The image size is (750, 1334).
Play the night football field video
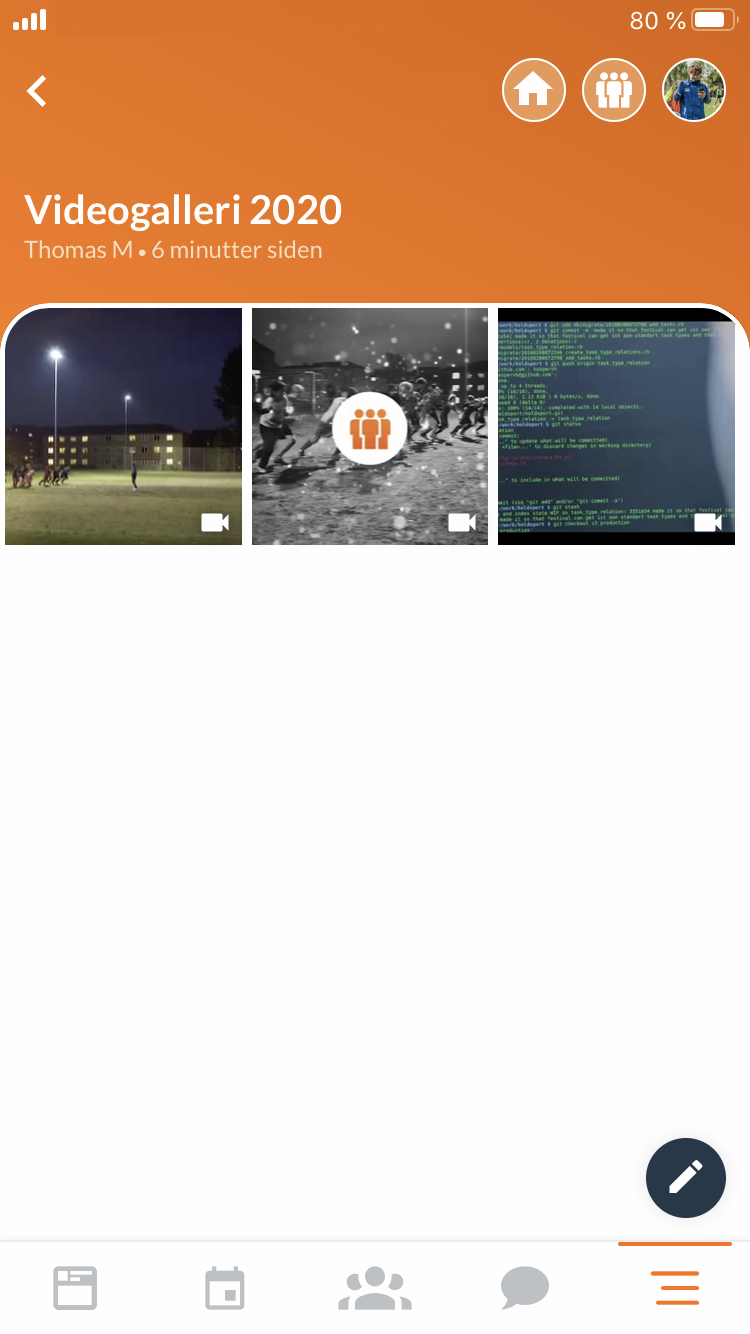click(123, 426)
